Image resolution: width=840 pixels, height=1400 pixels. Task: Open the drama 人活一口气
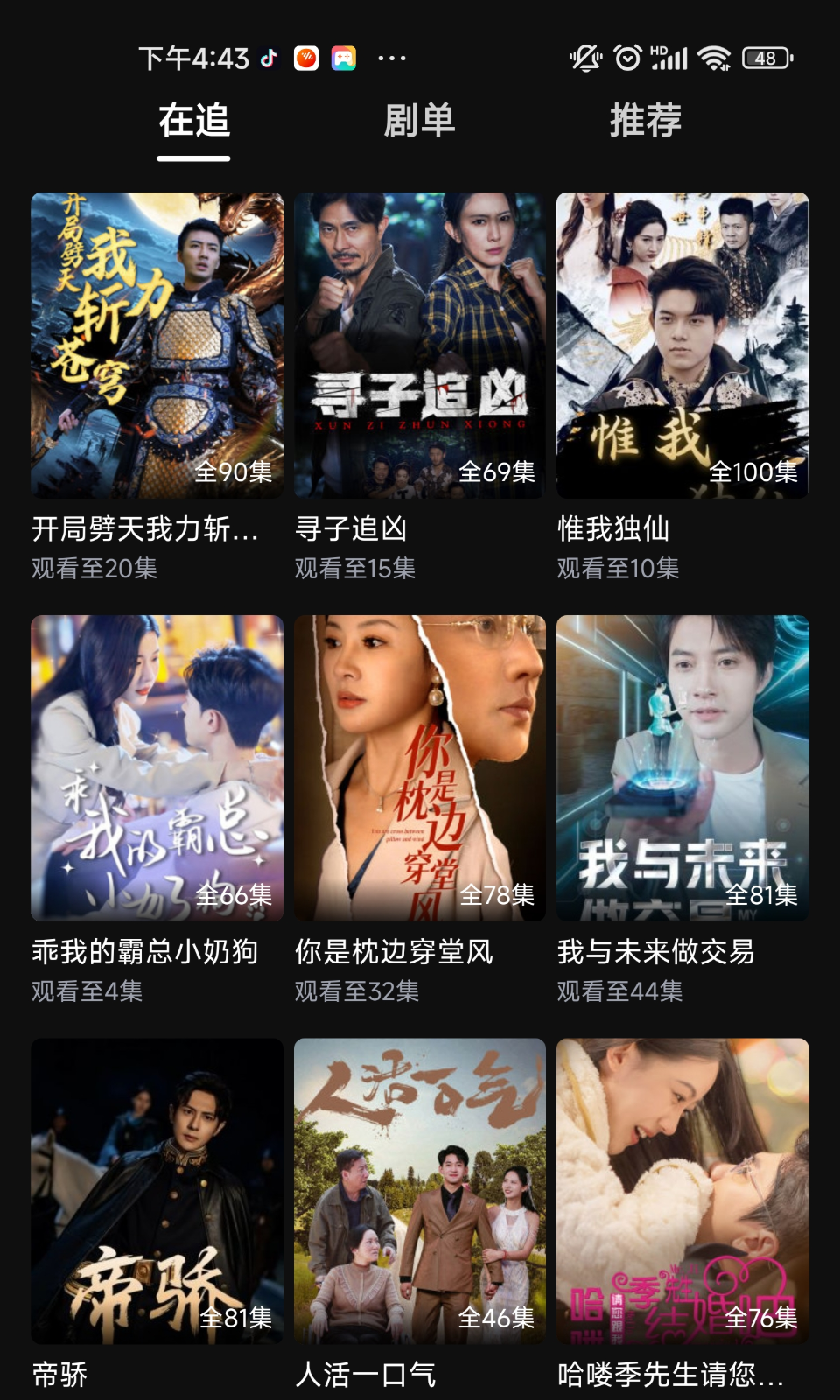(420, 1190)
